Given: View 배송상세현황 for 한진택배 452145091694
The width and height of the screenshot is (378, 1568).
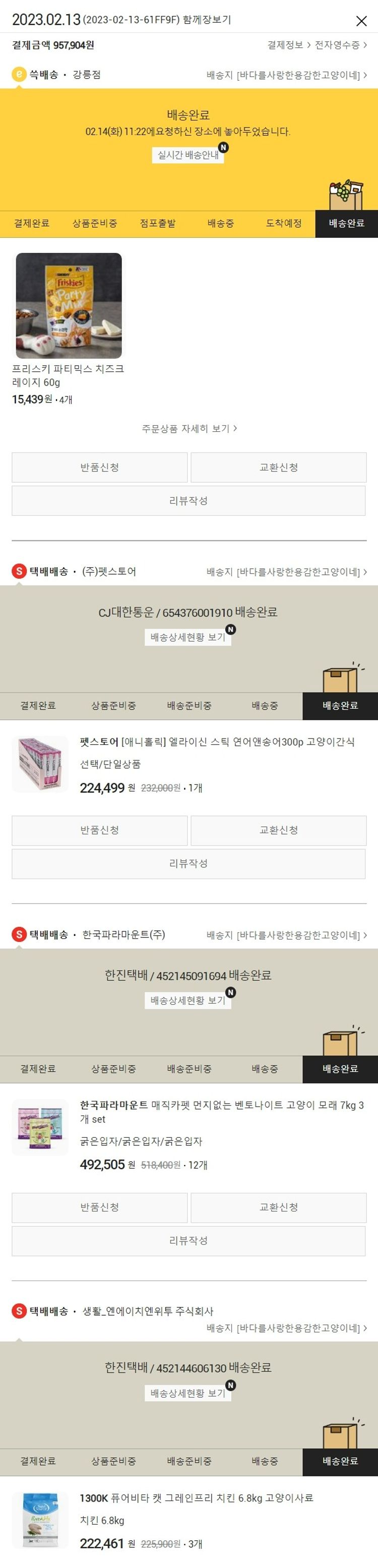Looking at the screenshot, I should (x=188, y=1000).
